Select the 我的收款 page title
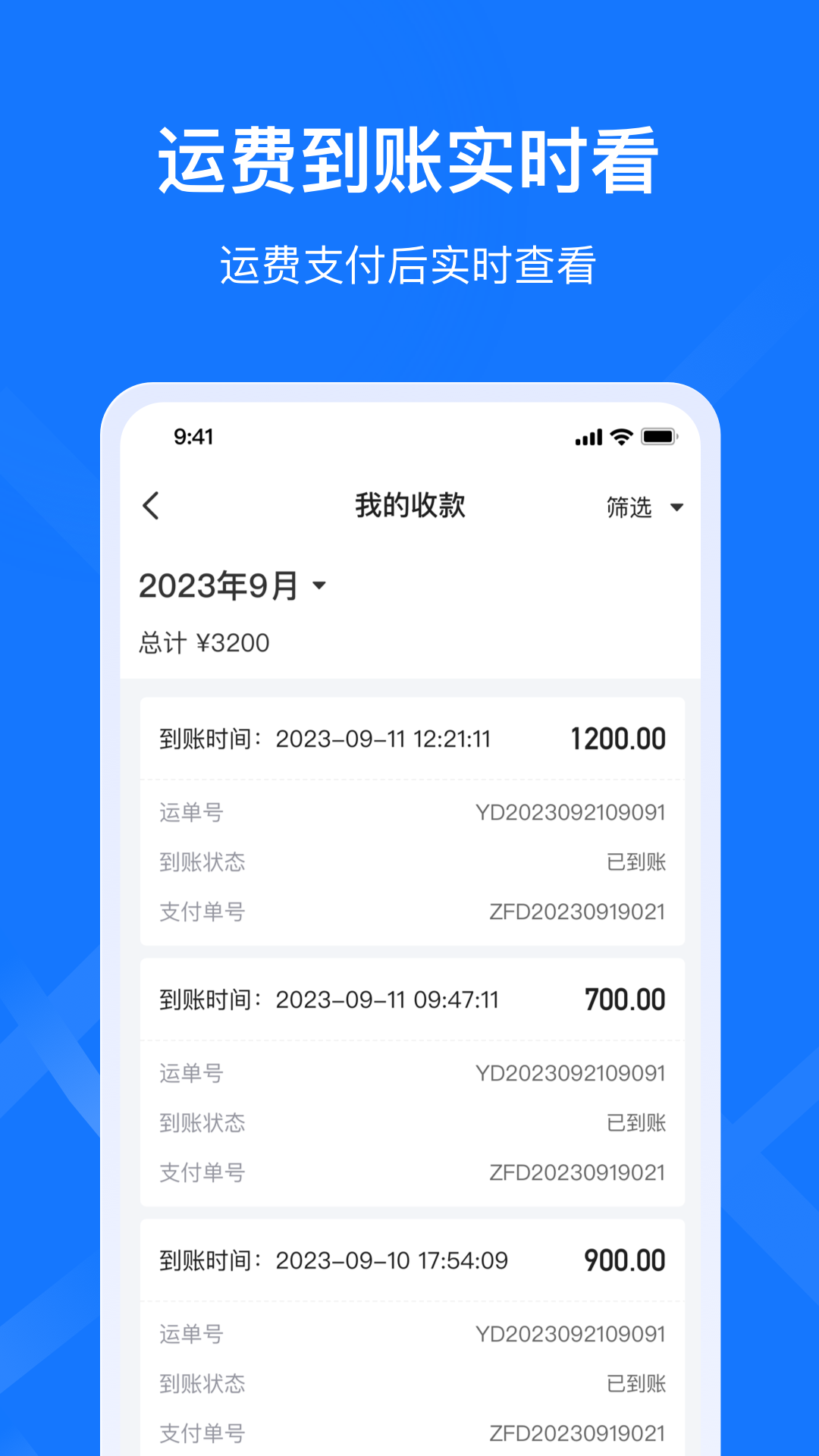The width and height of the screenshot is (819, 1456). pyautogui.click(x=409, y=506)
